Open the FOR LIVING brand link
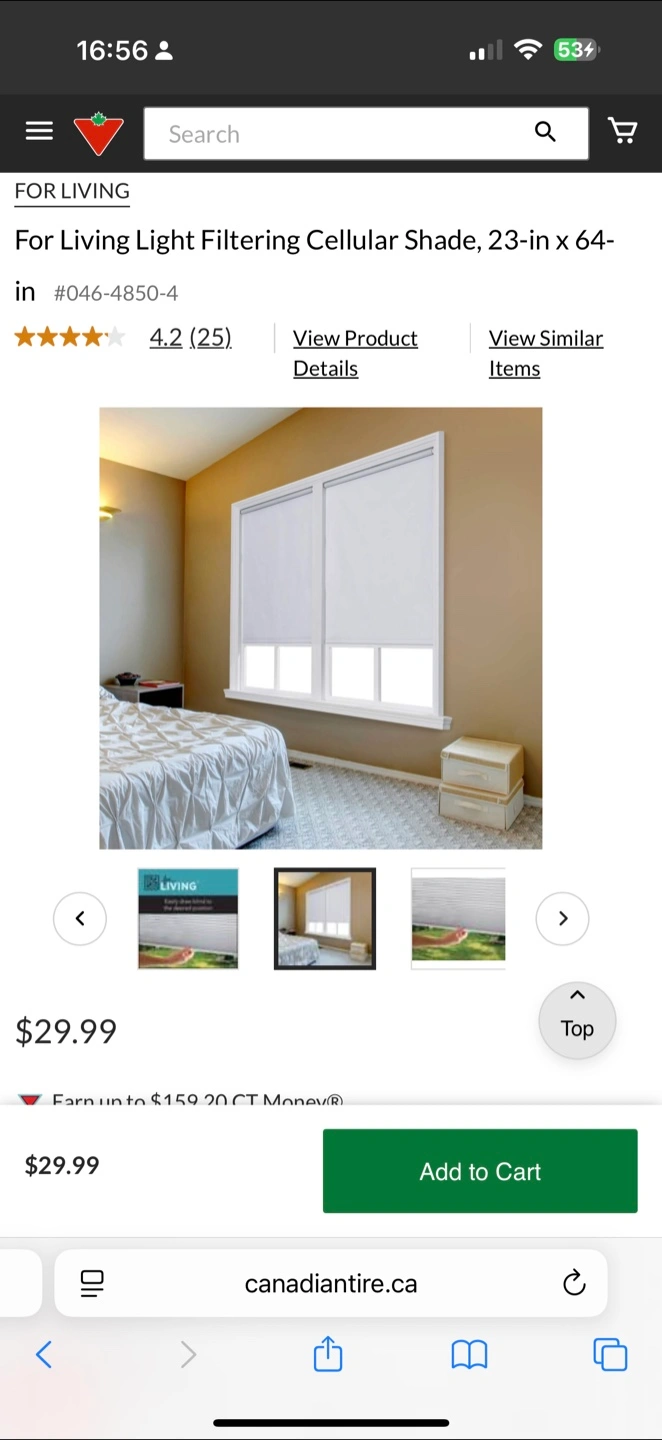Image resolution: width=662 pixels, height=1440 pixels. point(72,191)
